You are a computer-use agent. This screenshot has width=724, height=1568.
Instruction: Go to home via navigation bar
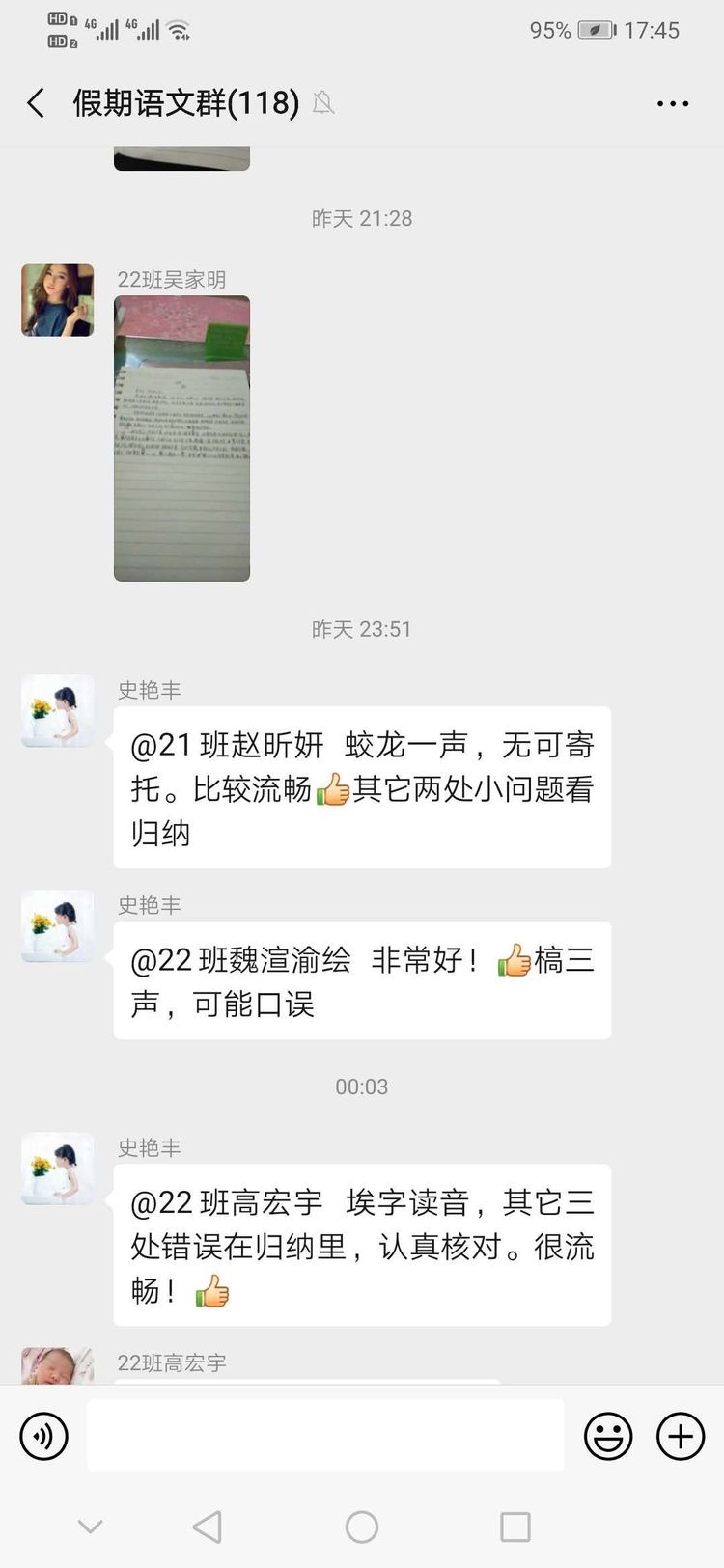click(362, 1527)
